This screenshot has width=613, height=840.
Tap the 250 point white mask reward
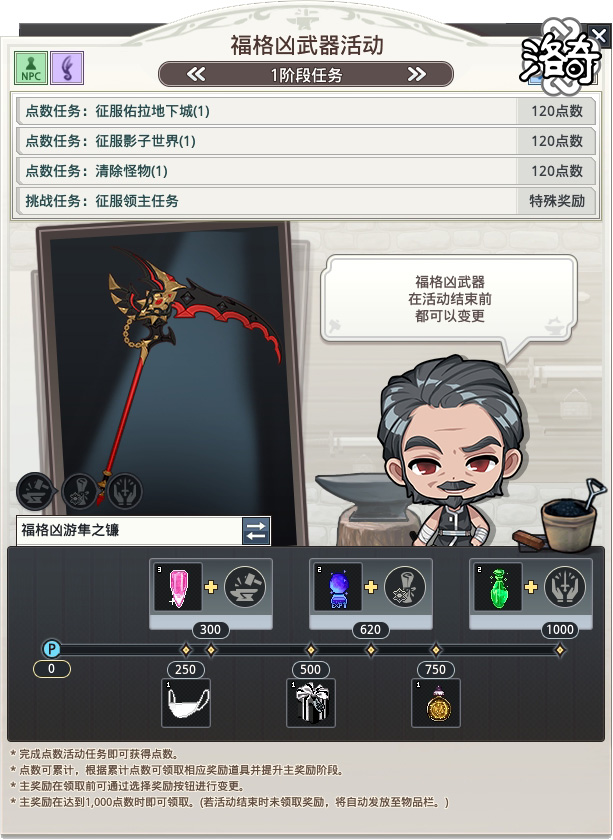pos(185,703)
